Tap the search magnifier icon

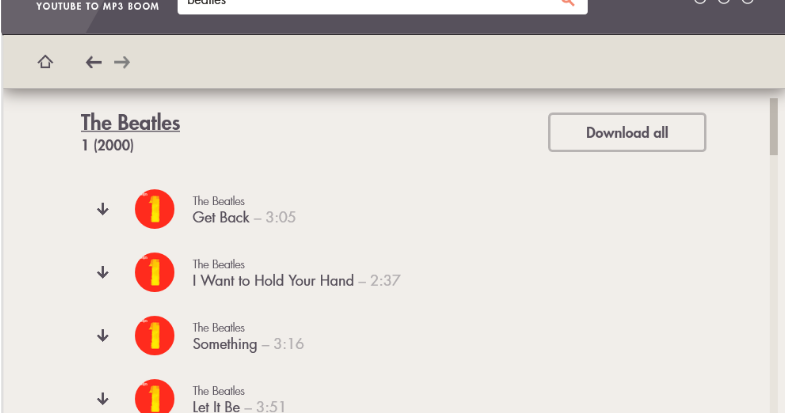coord(568,3)
